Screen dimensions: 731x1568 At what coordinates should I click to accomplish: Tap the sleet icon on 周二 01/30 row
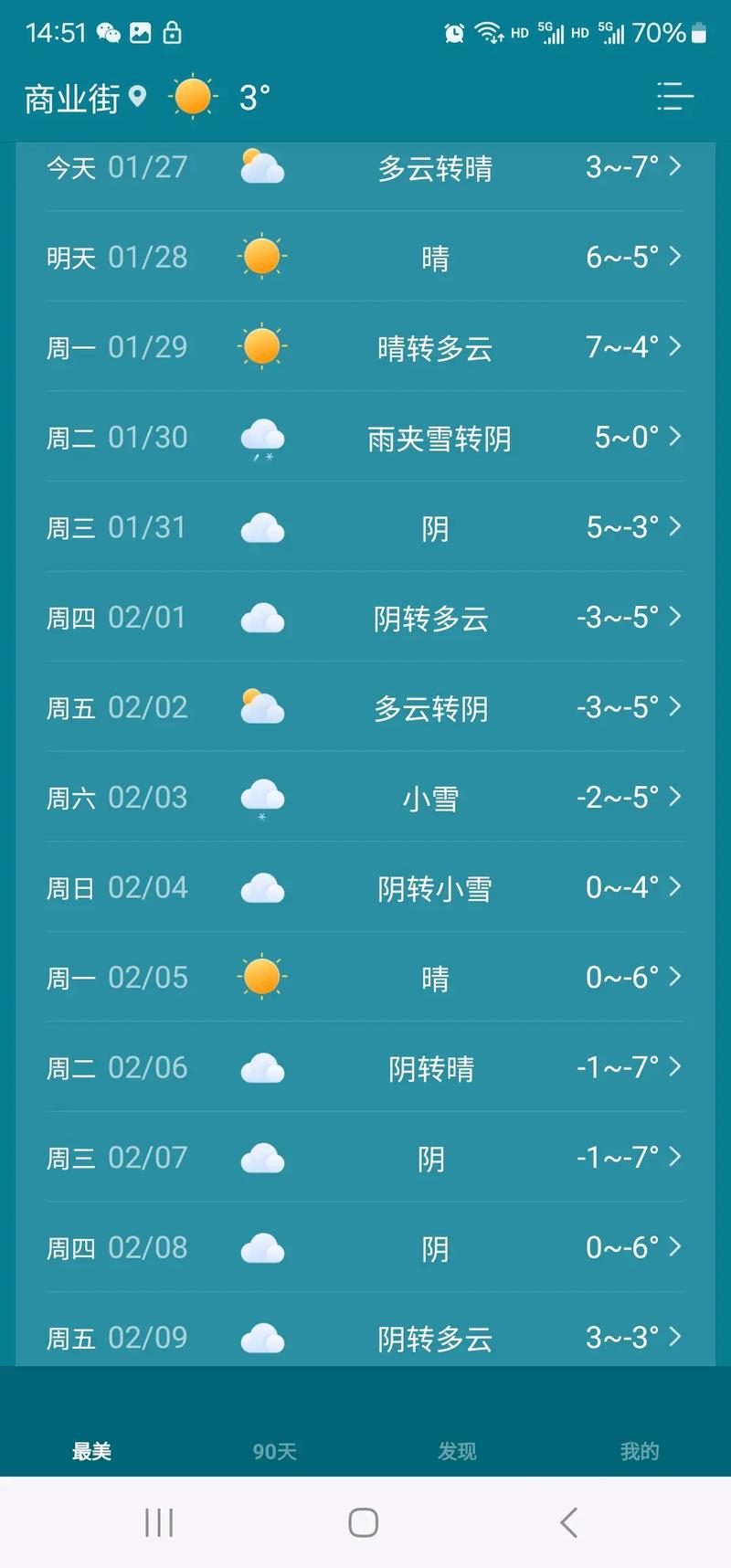[262, 439]
